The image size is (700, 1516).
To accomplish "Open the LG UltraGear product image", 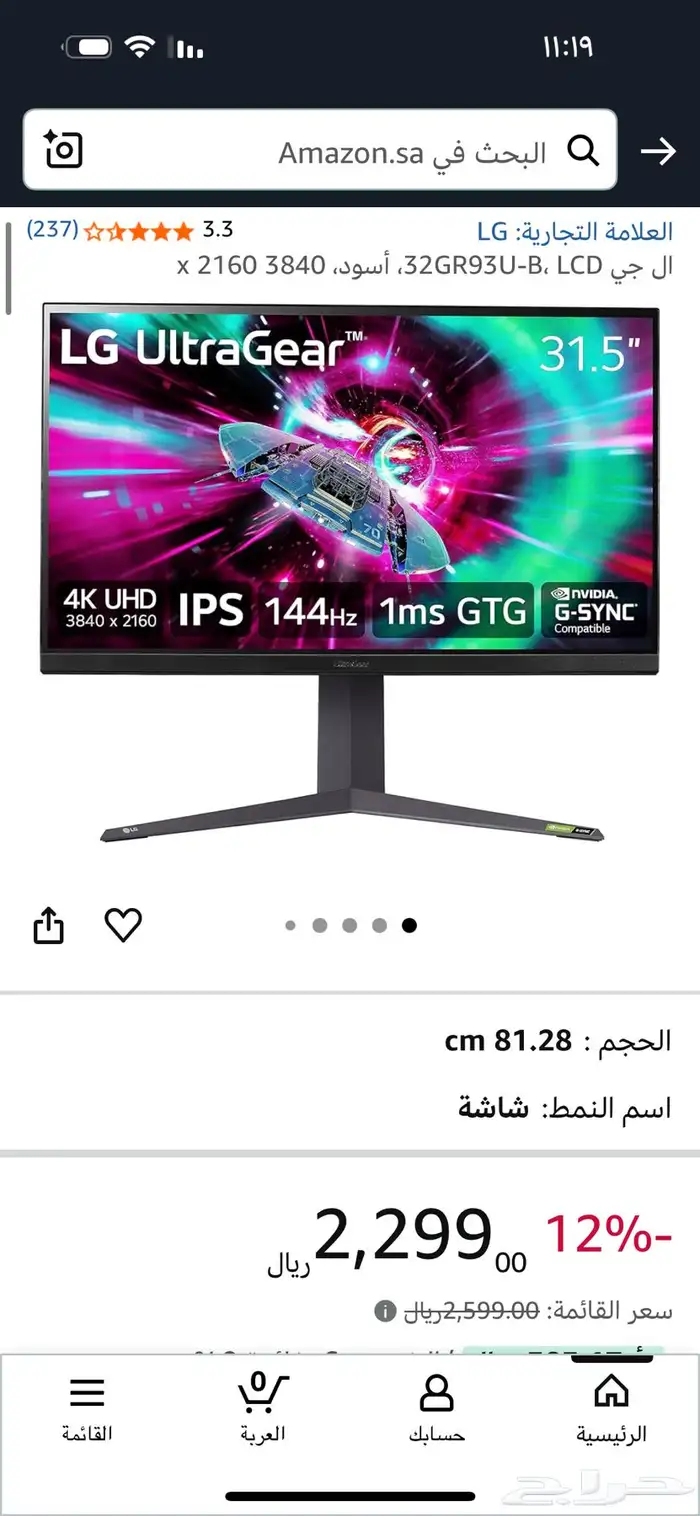I will (x=350, y=570).
